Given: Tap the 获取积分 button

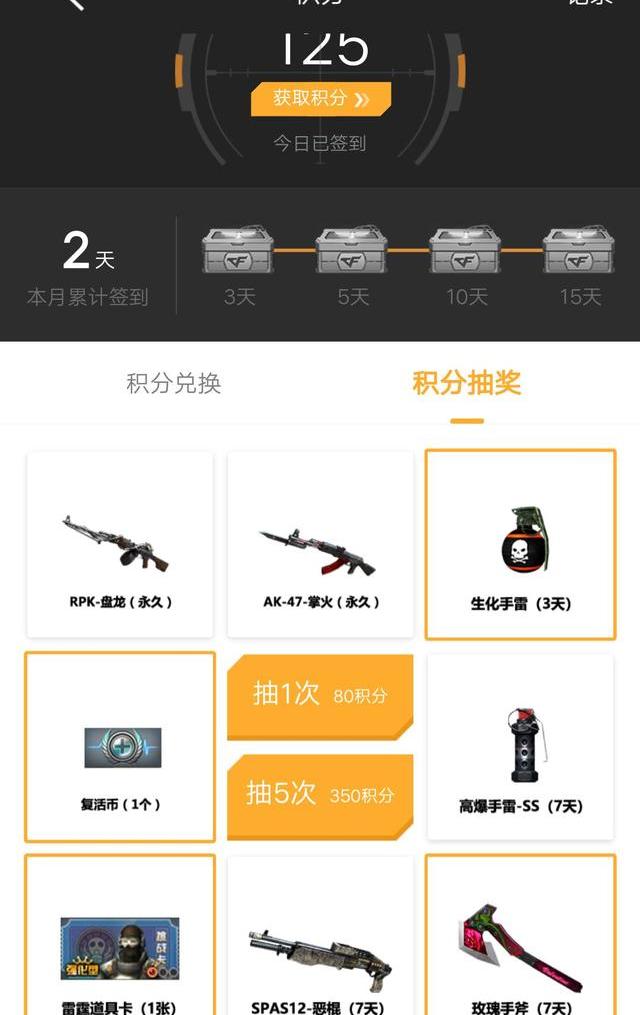Looking at the screenshot, I should 320,98.
